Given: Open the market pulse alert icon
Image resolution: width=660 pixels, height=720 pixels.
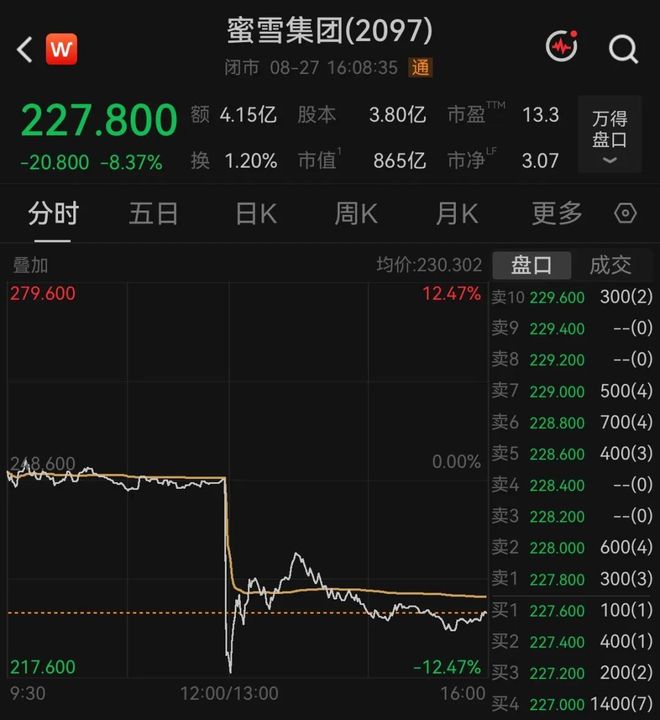Looking at the screenshot, I should [x=562, y=46].
